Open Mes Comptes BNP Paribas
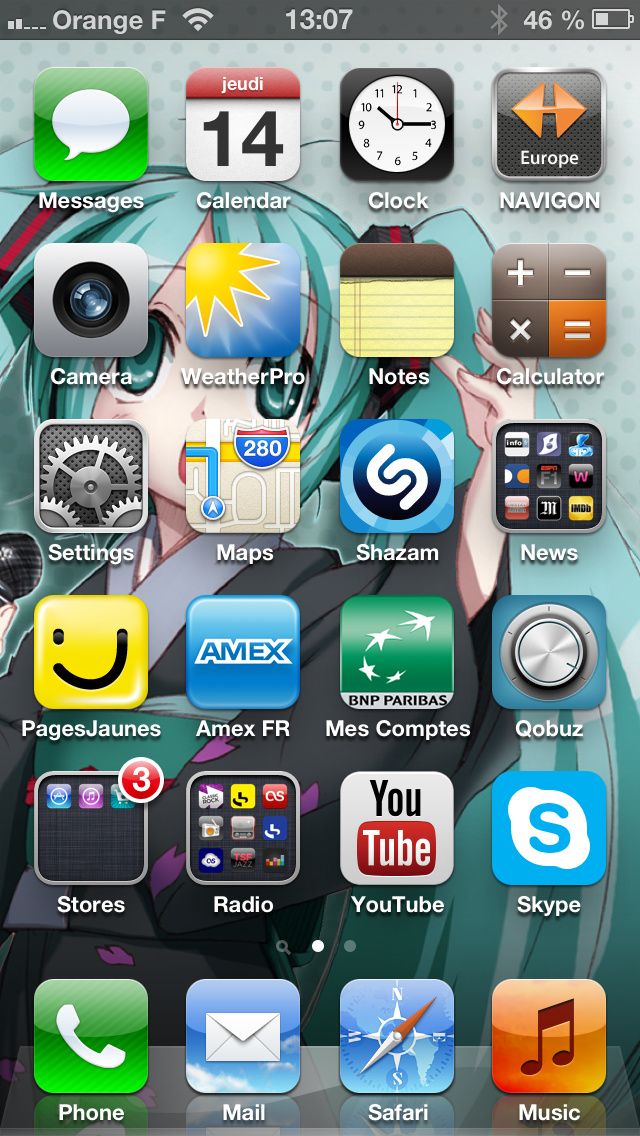This screenshot has width=640, height=1136. click(x=397, y=652)
